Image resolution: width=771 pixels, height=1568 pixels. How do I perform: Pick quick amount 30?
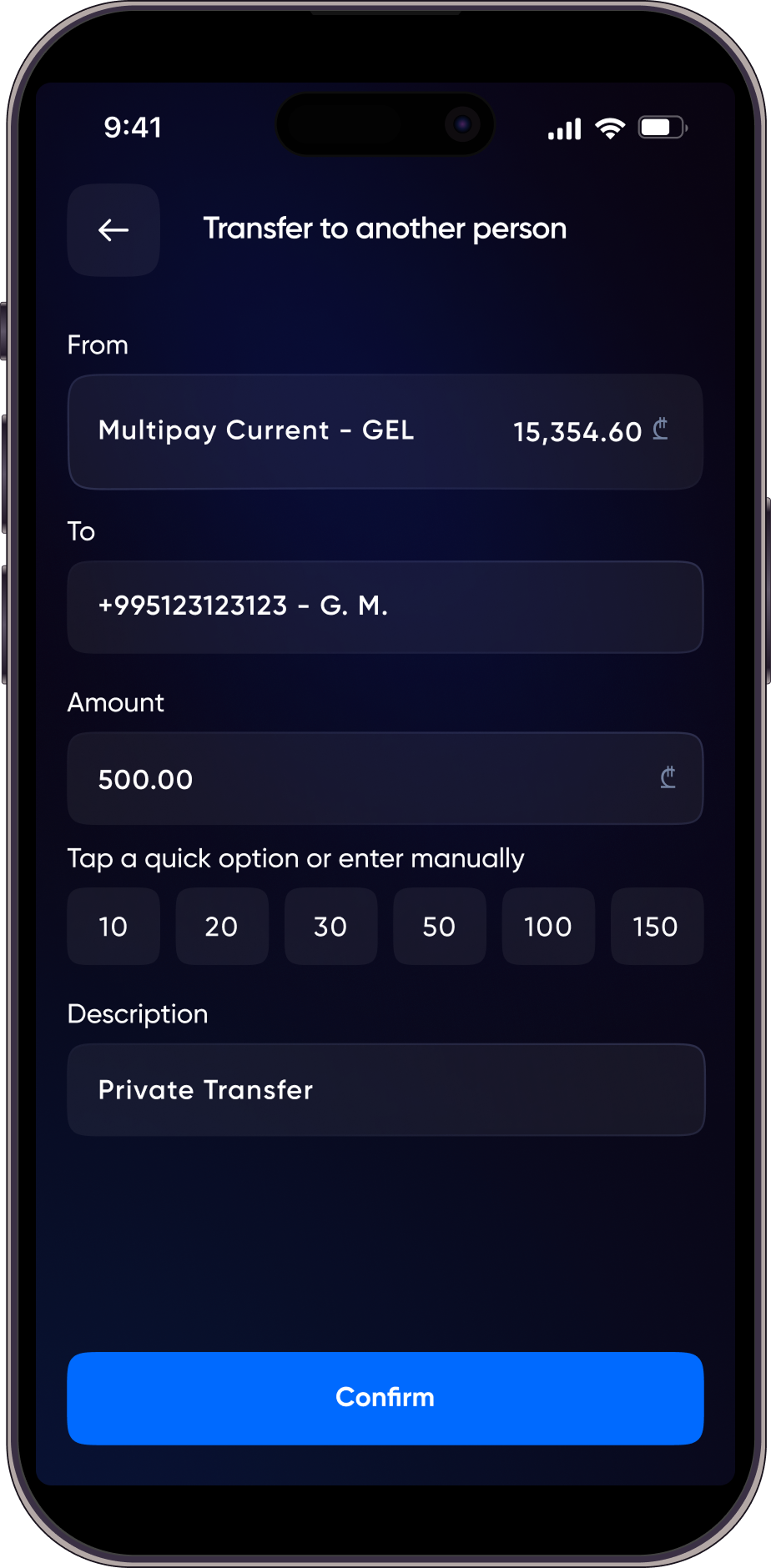[x=330, y=927]
